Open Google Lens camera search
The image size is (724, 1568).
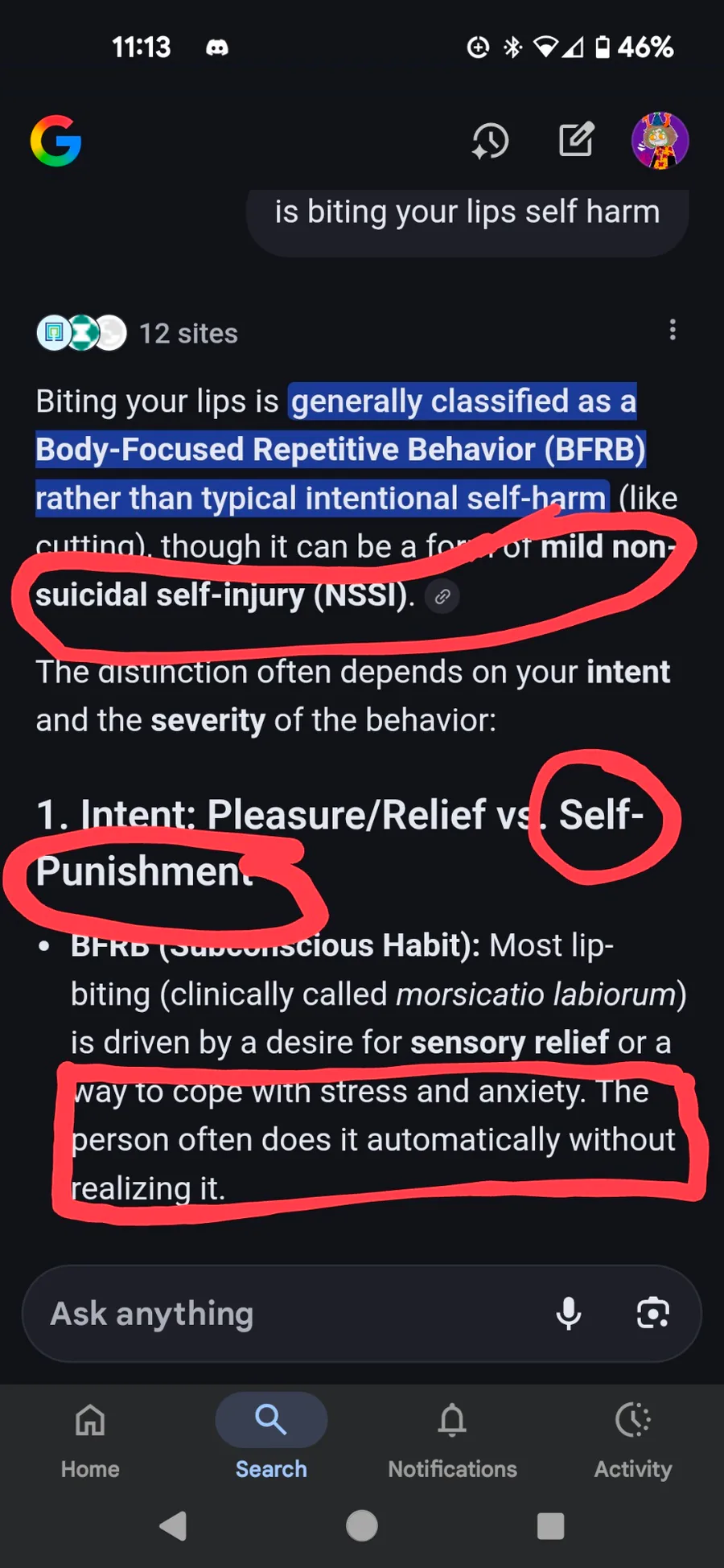click(652, 1314)
